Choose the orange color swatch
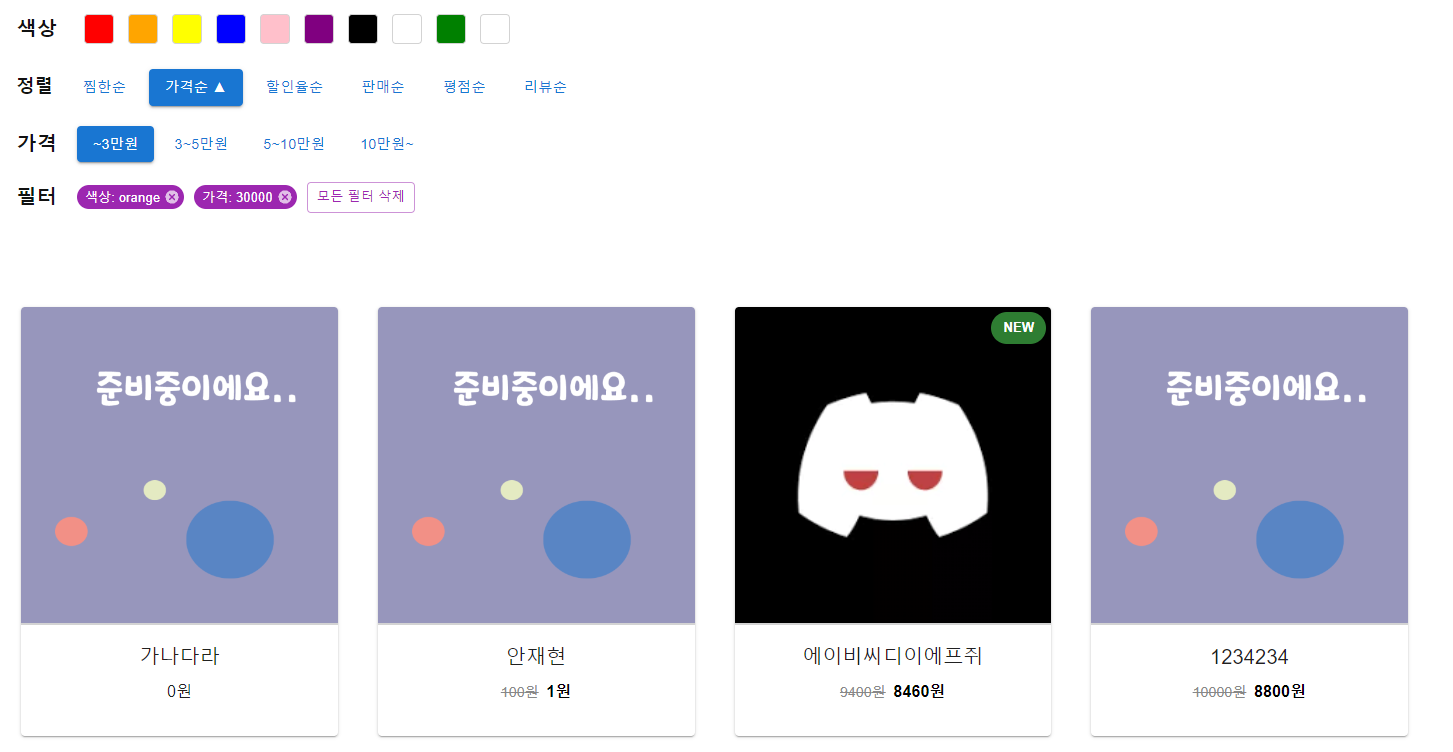The image size is (1453, 752). 143,29
